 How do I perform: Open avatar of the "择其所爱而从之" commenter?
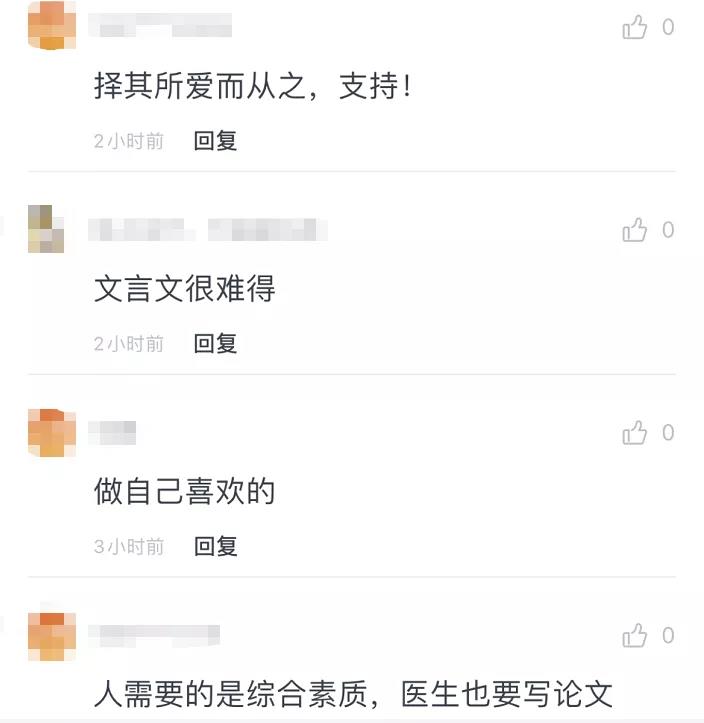point(52,25)
